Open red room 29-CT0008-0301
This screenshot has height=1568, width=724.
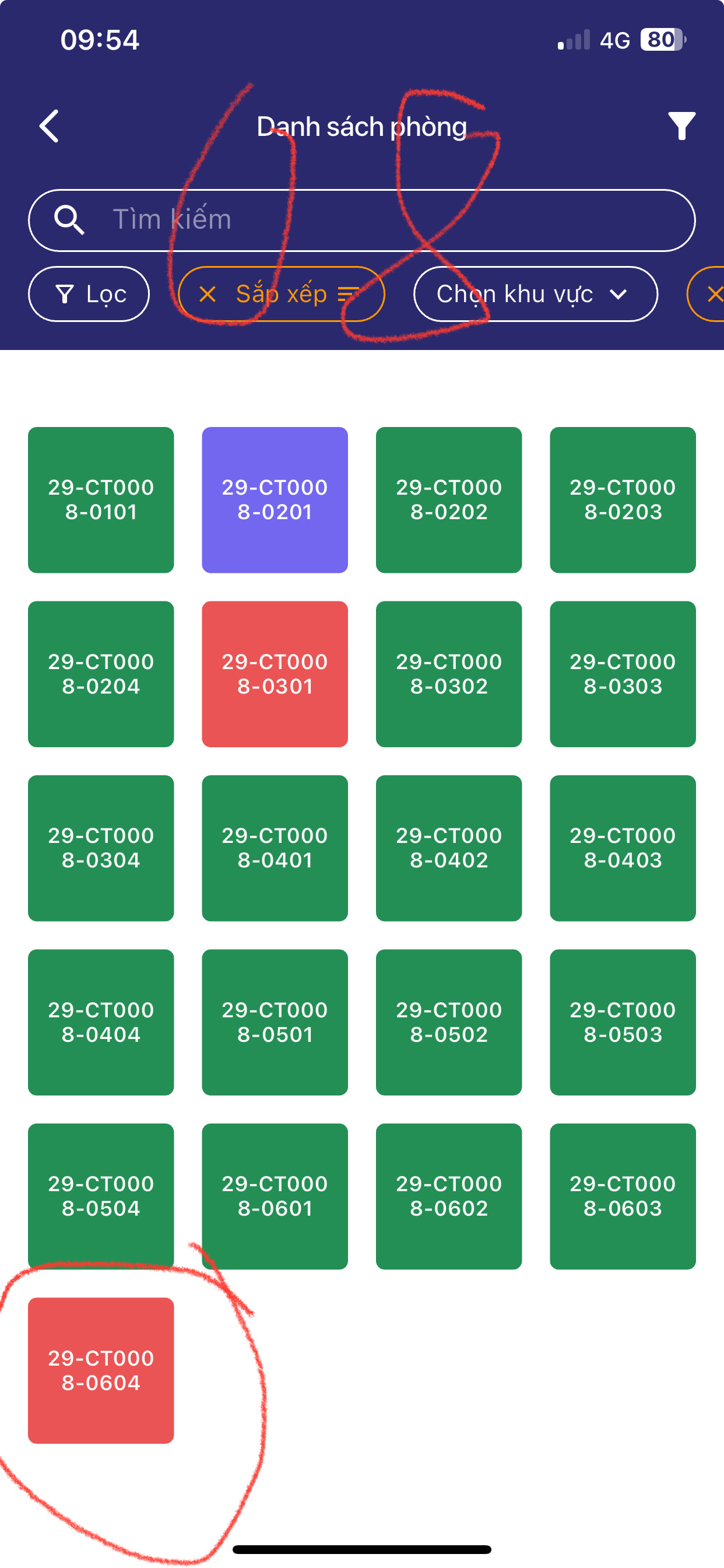(275, 674)
